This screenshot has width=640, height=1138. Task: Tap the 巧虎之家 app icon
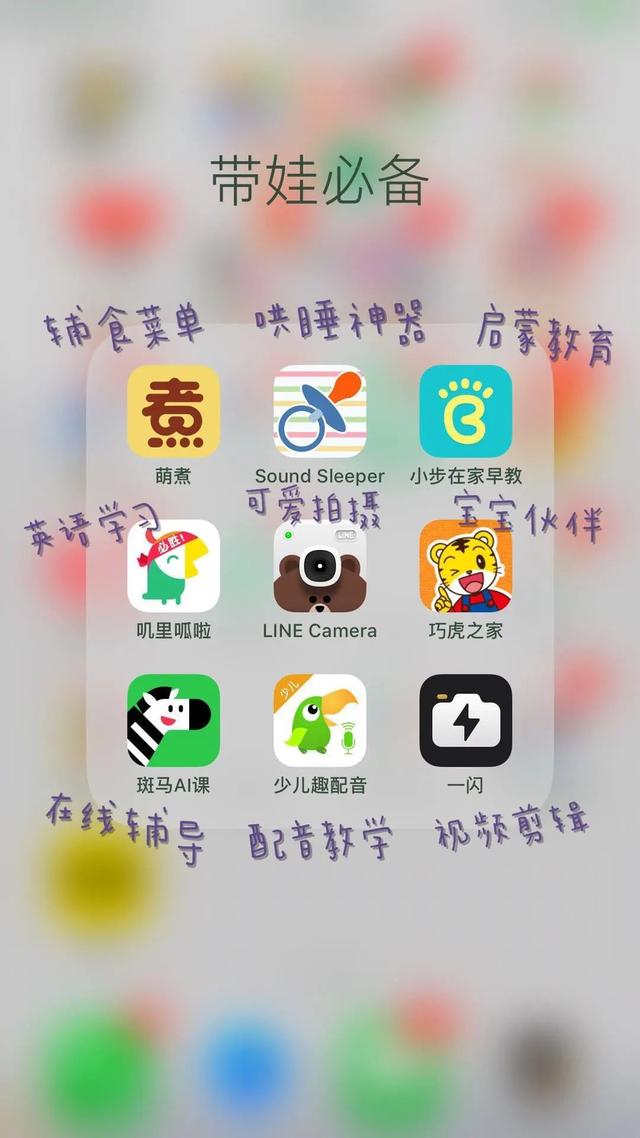[465, 566]
